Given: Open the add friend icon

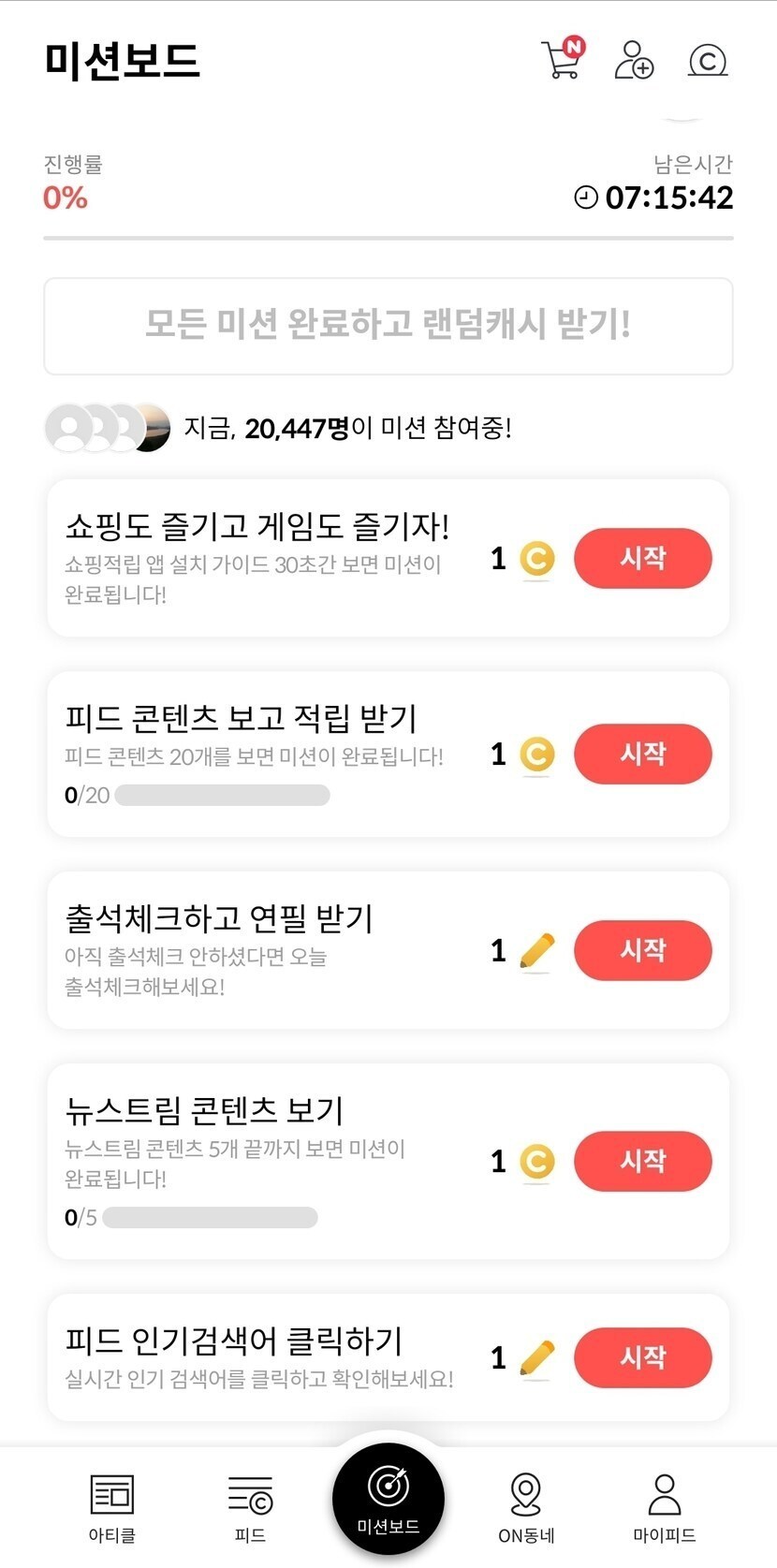Looking at the screenshot, I should point(634,60).
